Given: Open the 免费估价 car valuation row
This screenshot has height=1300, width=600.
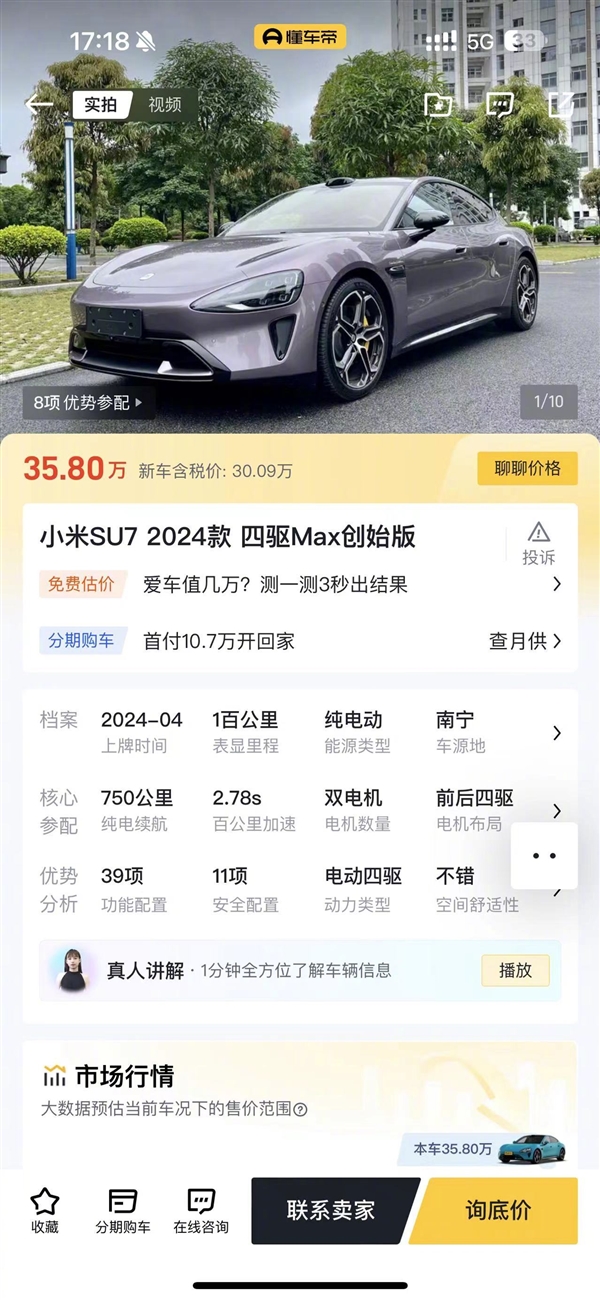Looking at the screenshot, I should tap(300, 585).
